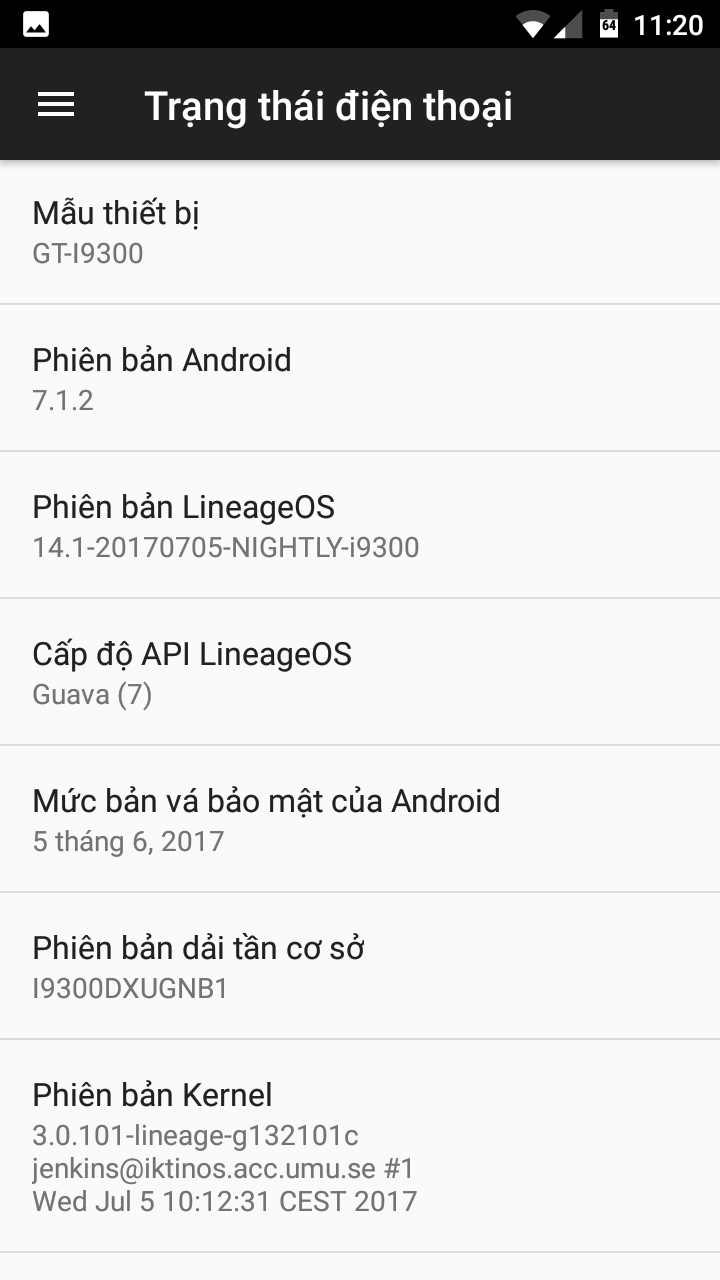Open the navigation drawer menu

pos(56,104)
